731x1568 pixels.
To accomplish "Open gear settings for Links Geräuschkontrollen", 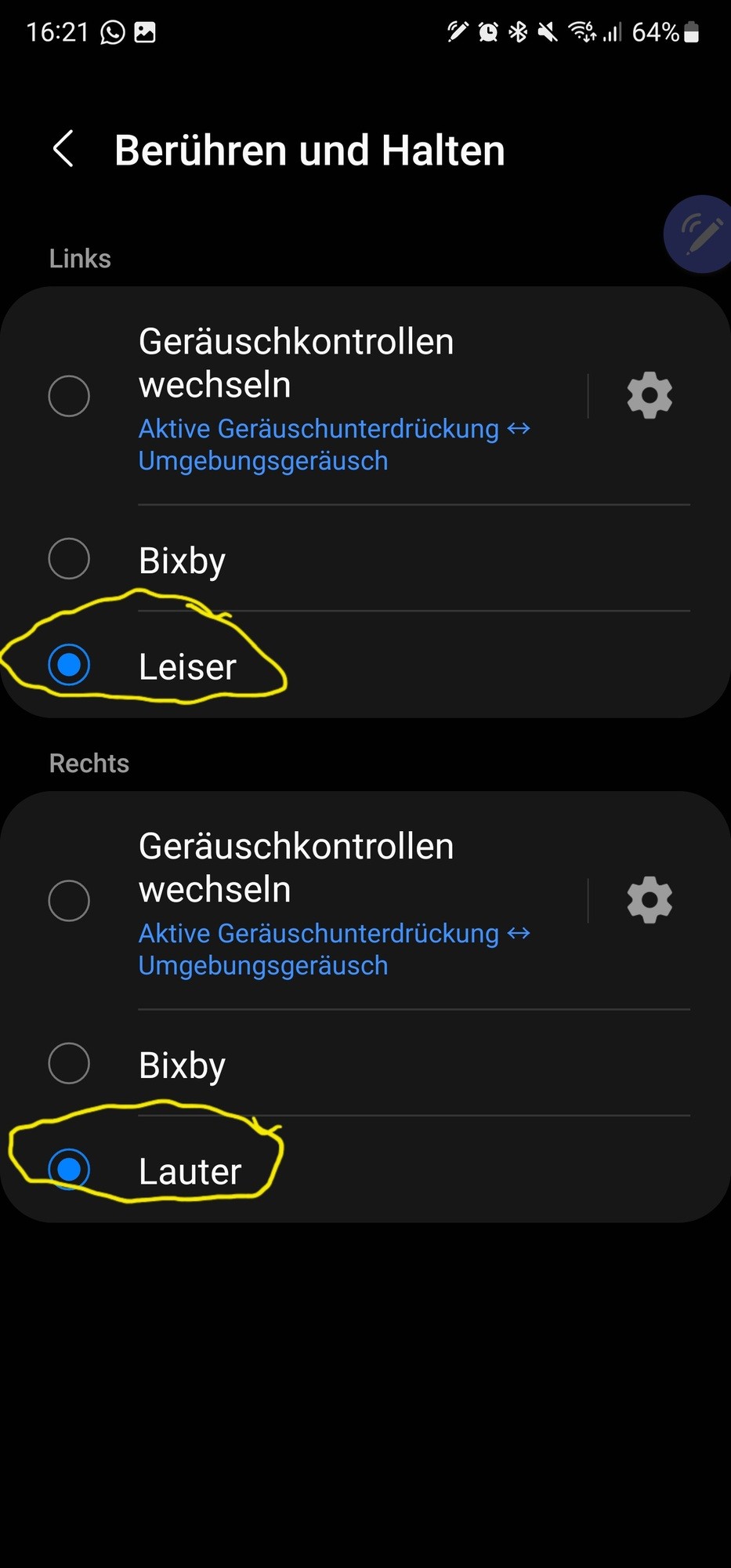I will (x=650, y=396).
